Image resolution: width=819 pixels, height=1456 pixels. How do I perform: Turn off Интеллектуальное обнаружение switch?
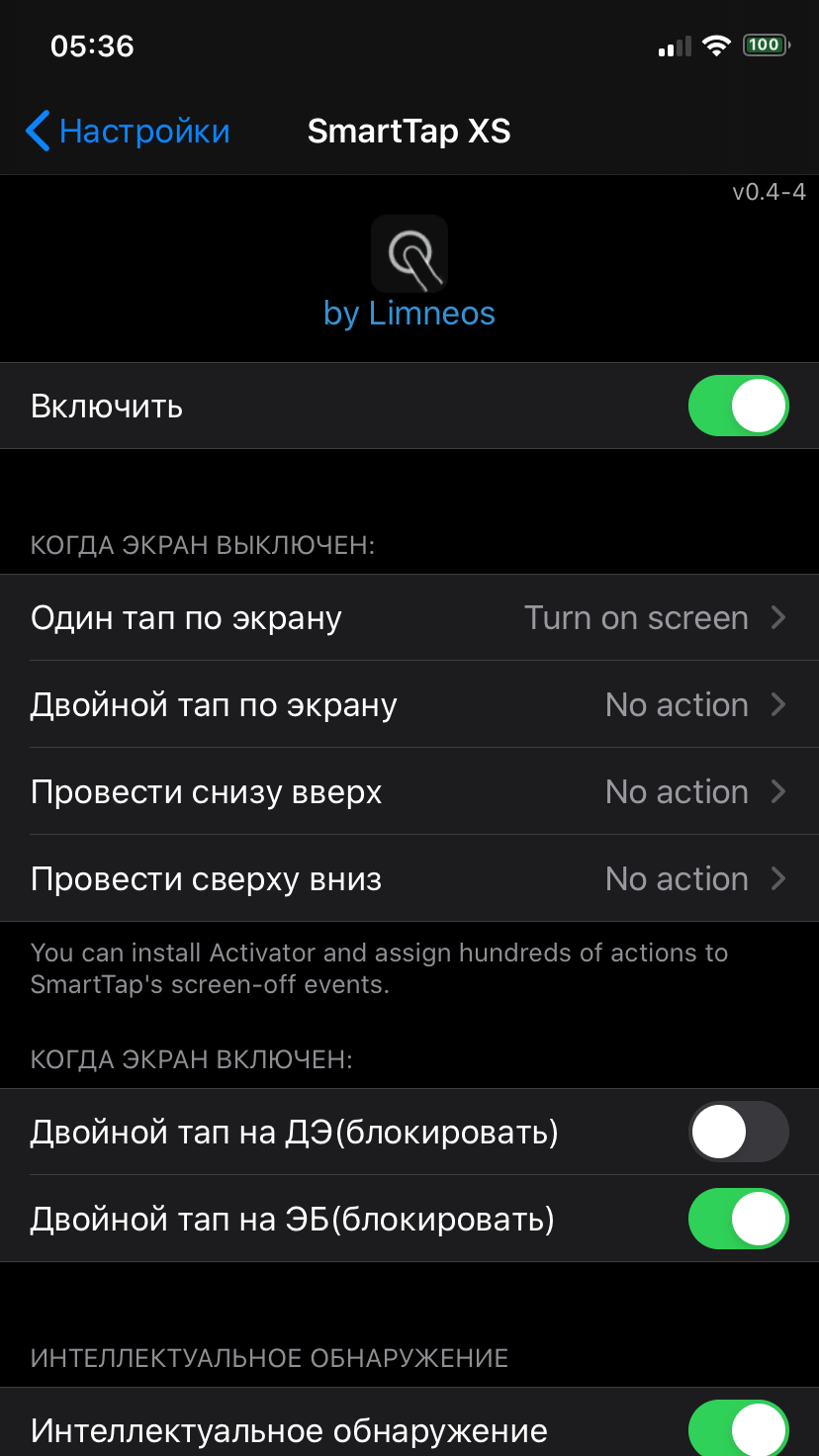point(738,1429)
